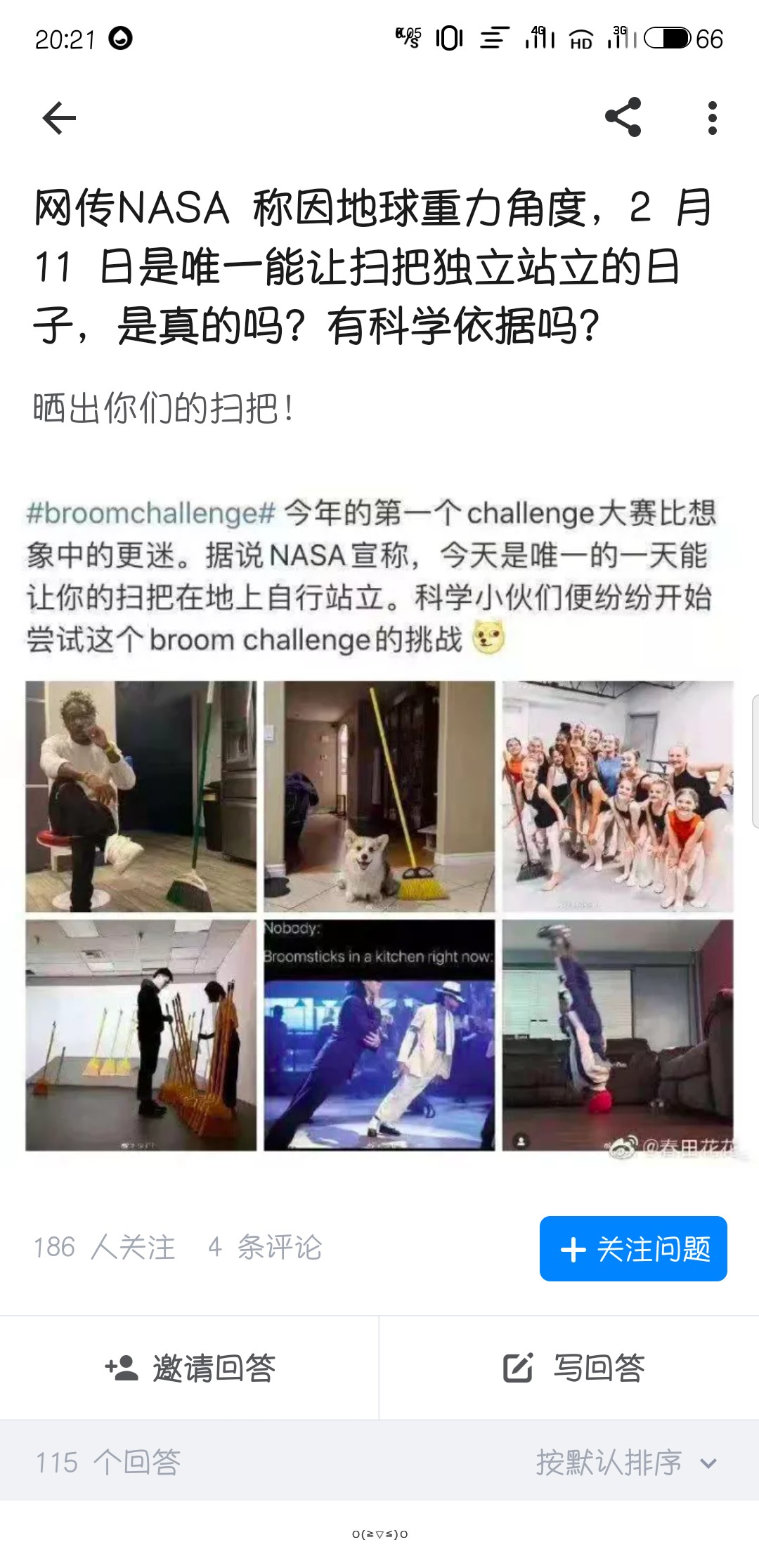Open the three-dot overflow menu
759x1568 pixels.
coord(712,117)
